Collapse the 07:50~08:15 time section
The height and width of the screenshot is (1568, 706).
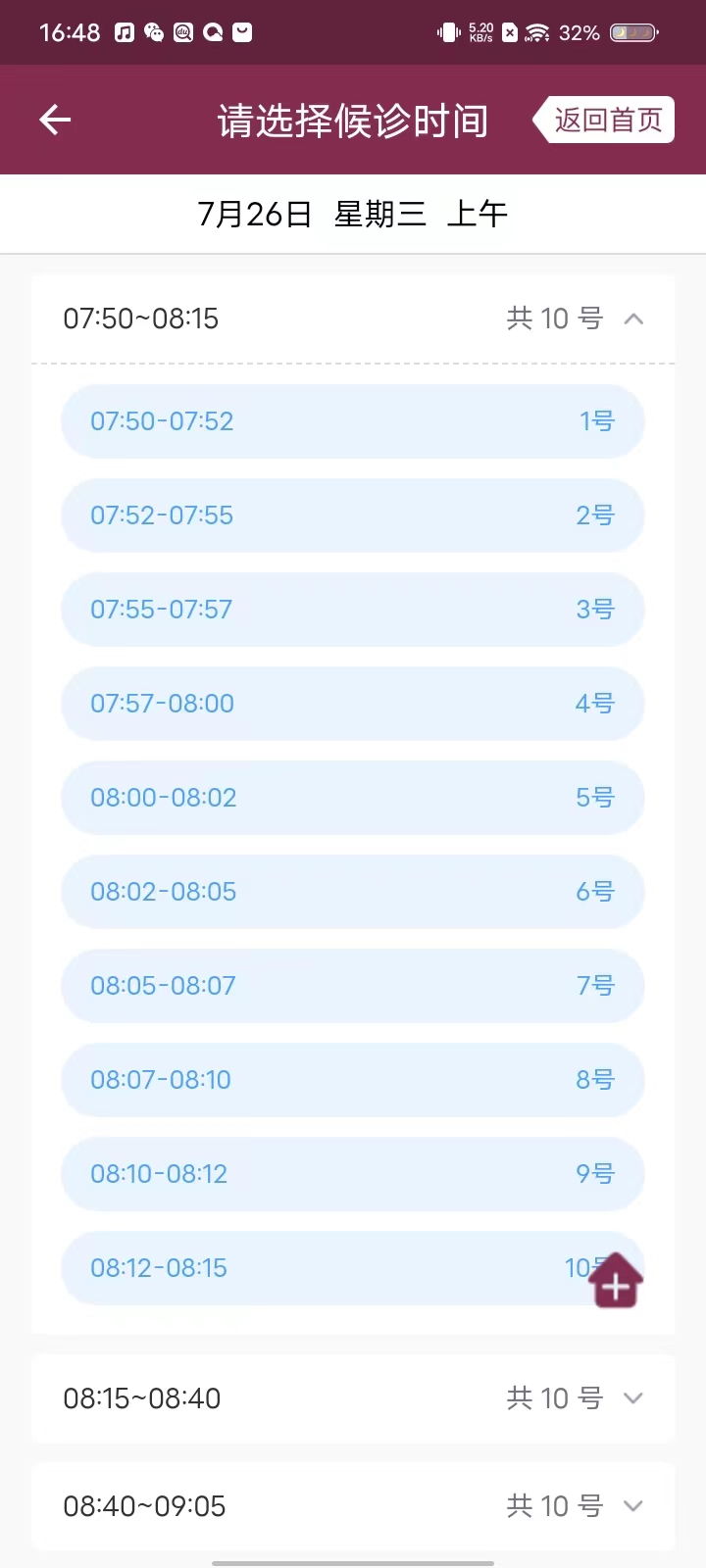(633, 318)
